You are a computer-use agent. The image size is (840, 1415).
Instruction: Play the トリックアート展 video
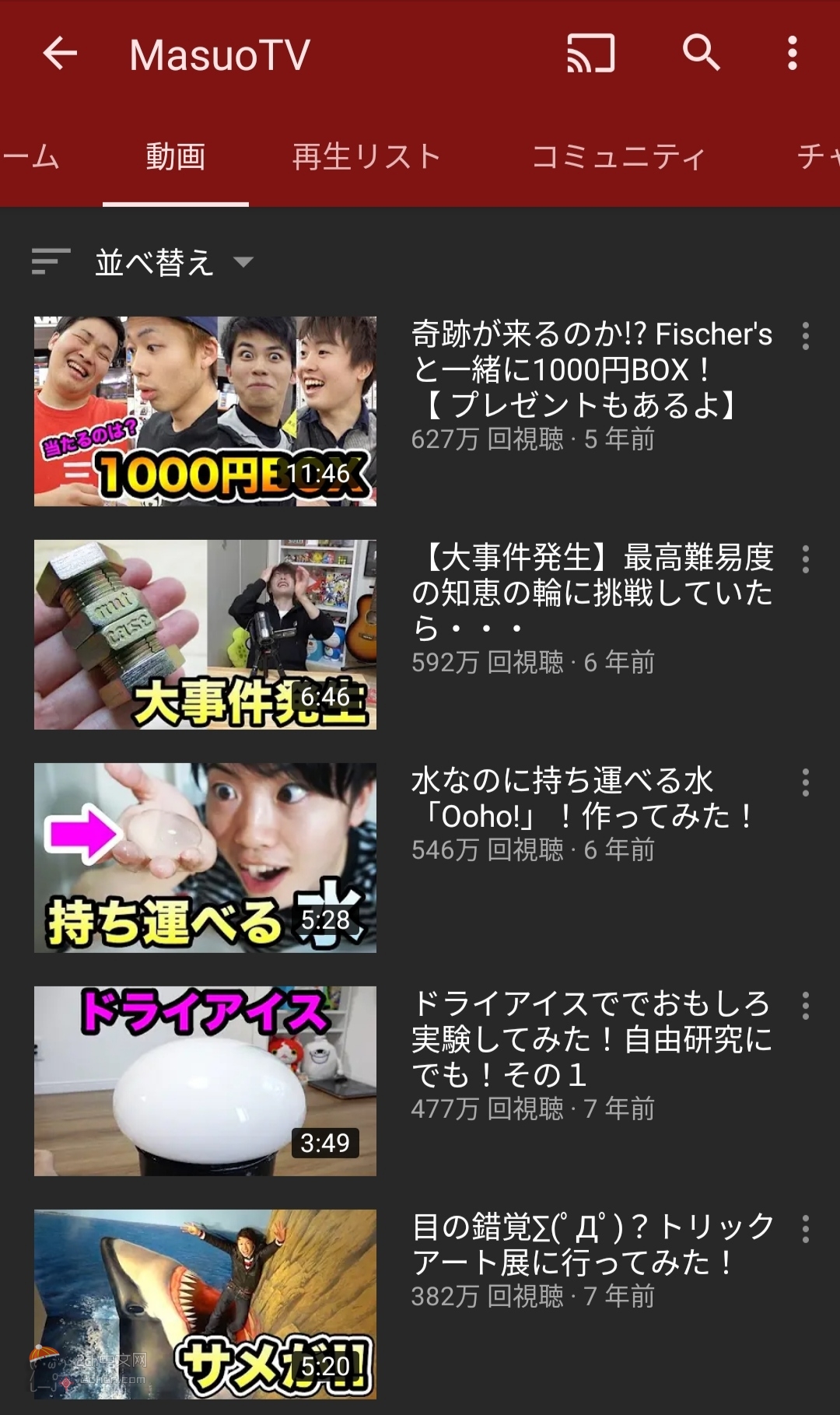click(205, 1304)
